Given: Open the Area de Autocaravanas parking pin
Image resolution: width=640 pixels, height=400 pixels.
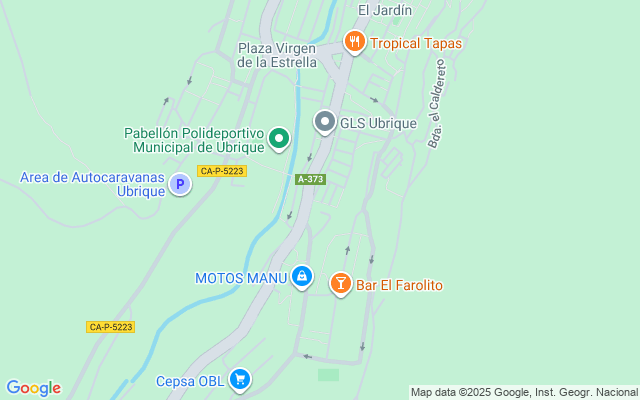Looking at the screenshot, I should tap(179, 184).
